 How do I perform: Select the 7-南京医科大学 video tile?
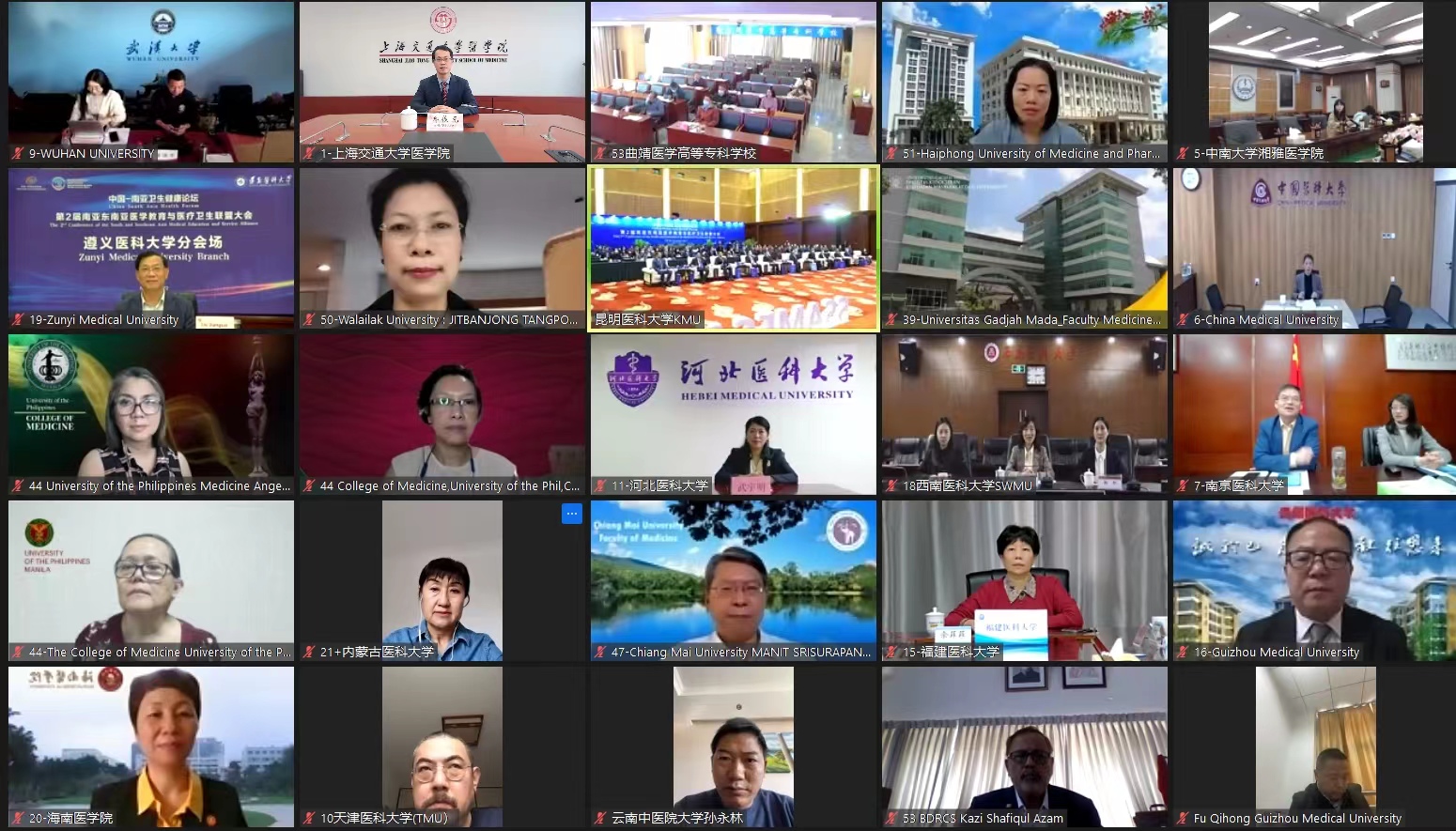[x=1315, y=414]
